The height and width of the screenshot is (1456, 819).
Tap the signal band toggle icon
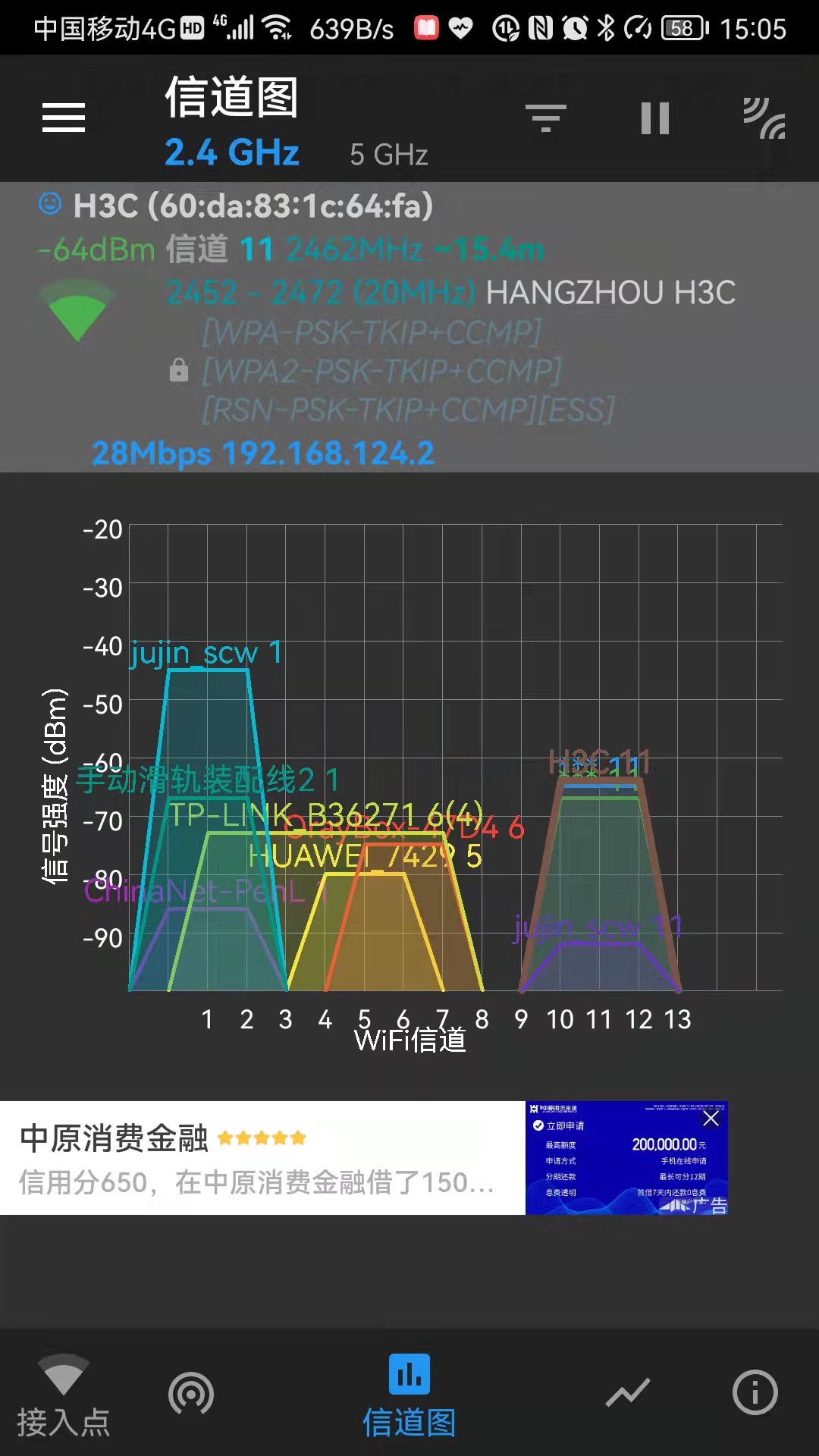764,118
